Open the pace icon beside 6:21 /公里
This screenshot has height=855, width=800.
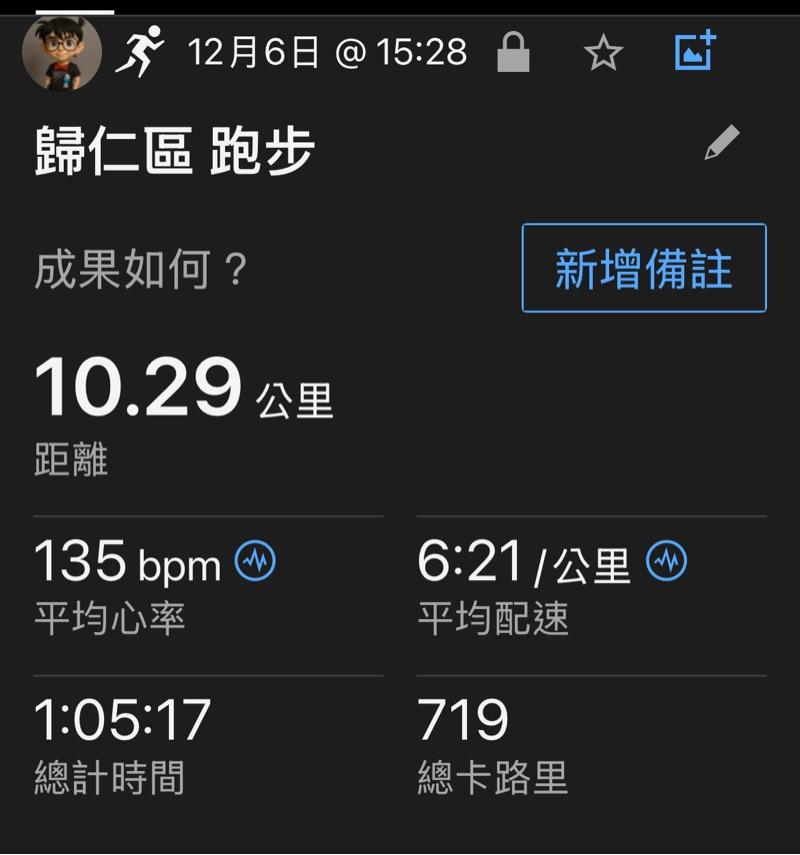coord(666,562)
